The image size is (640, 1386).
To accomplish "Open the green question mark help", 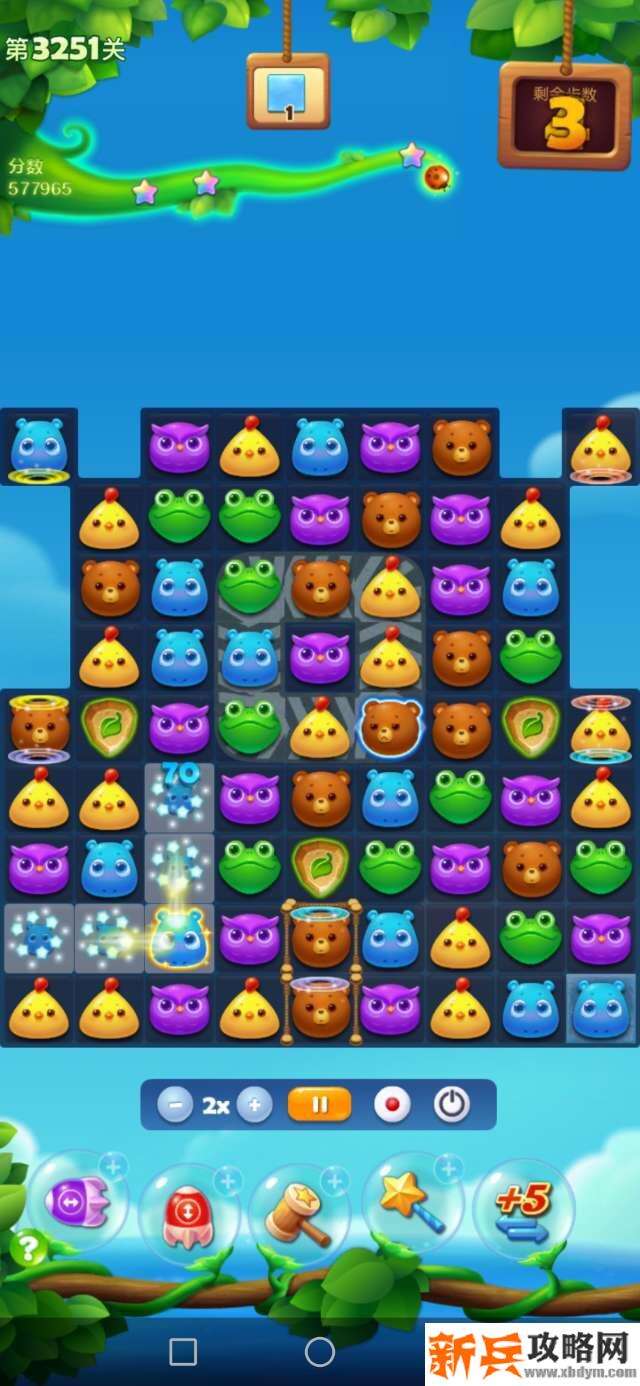I will [x=28, y=1247].
